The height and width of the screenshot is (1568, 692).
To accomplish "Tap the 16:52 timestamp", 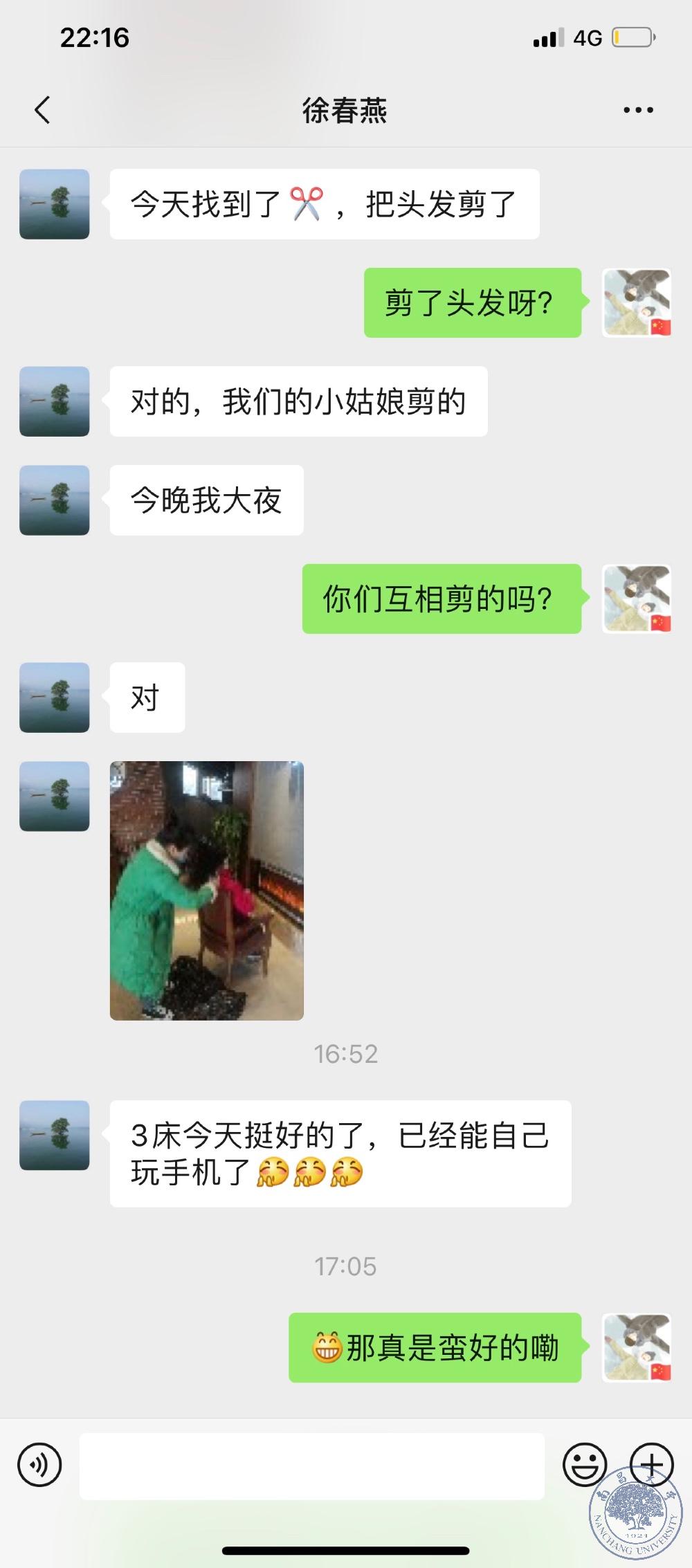I will 346,1054.
